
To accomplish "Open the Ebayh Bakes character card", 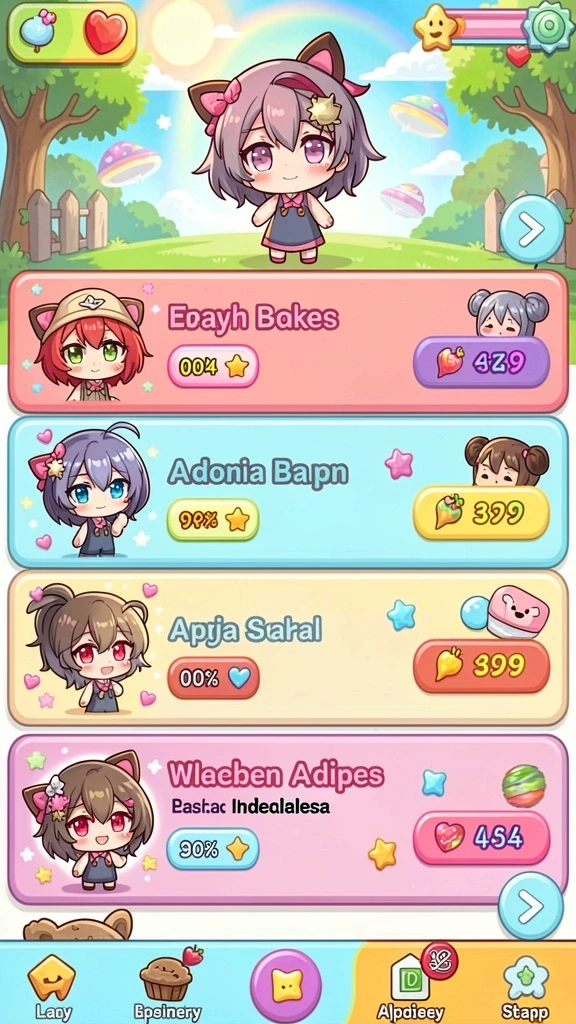I will pos(288,342).
